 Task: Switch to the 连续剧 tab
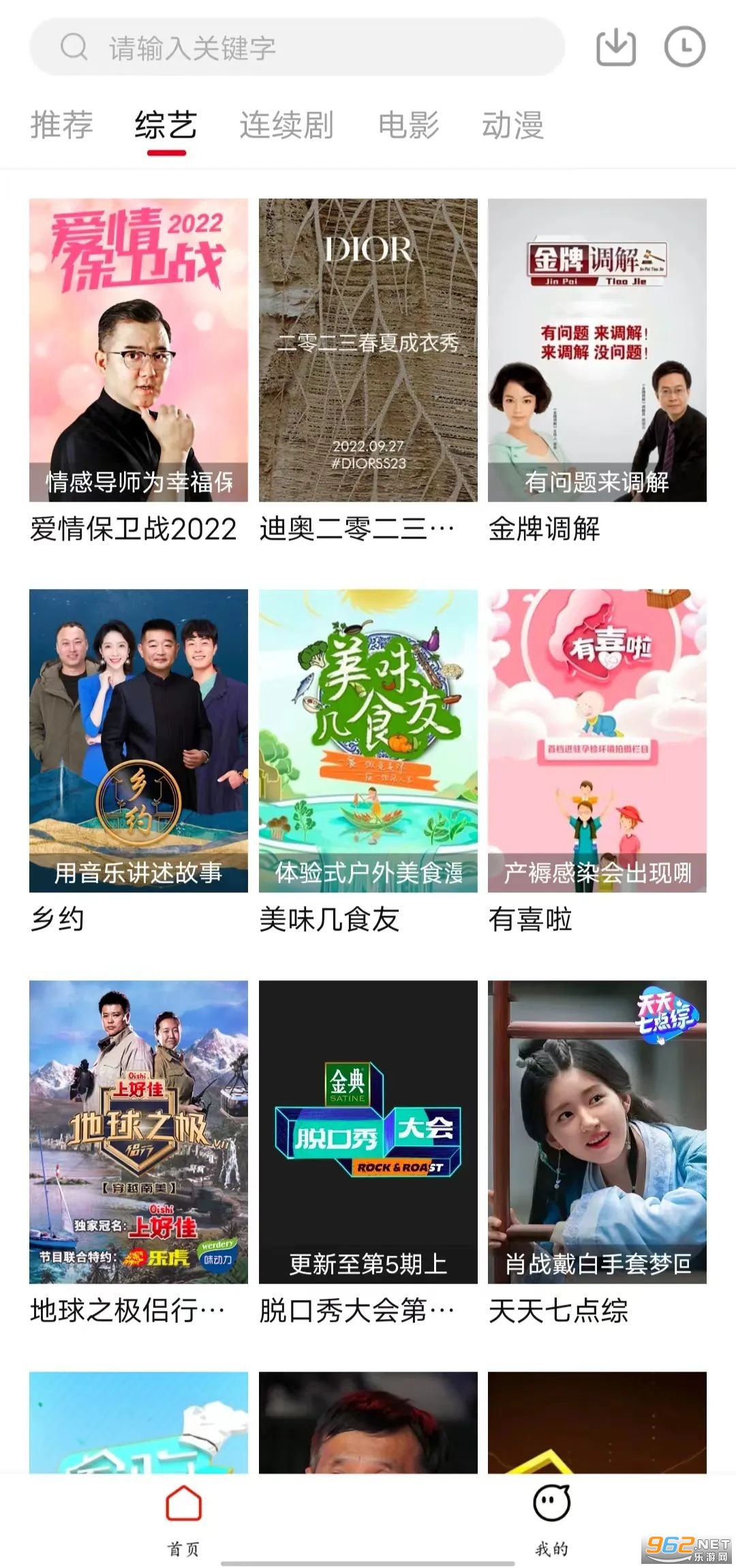[286, 125]
